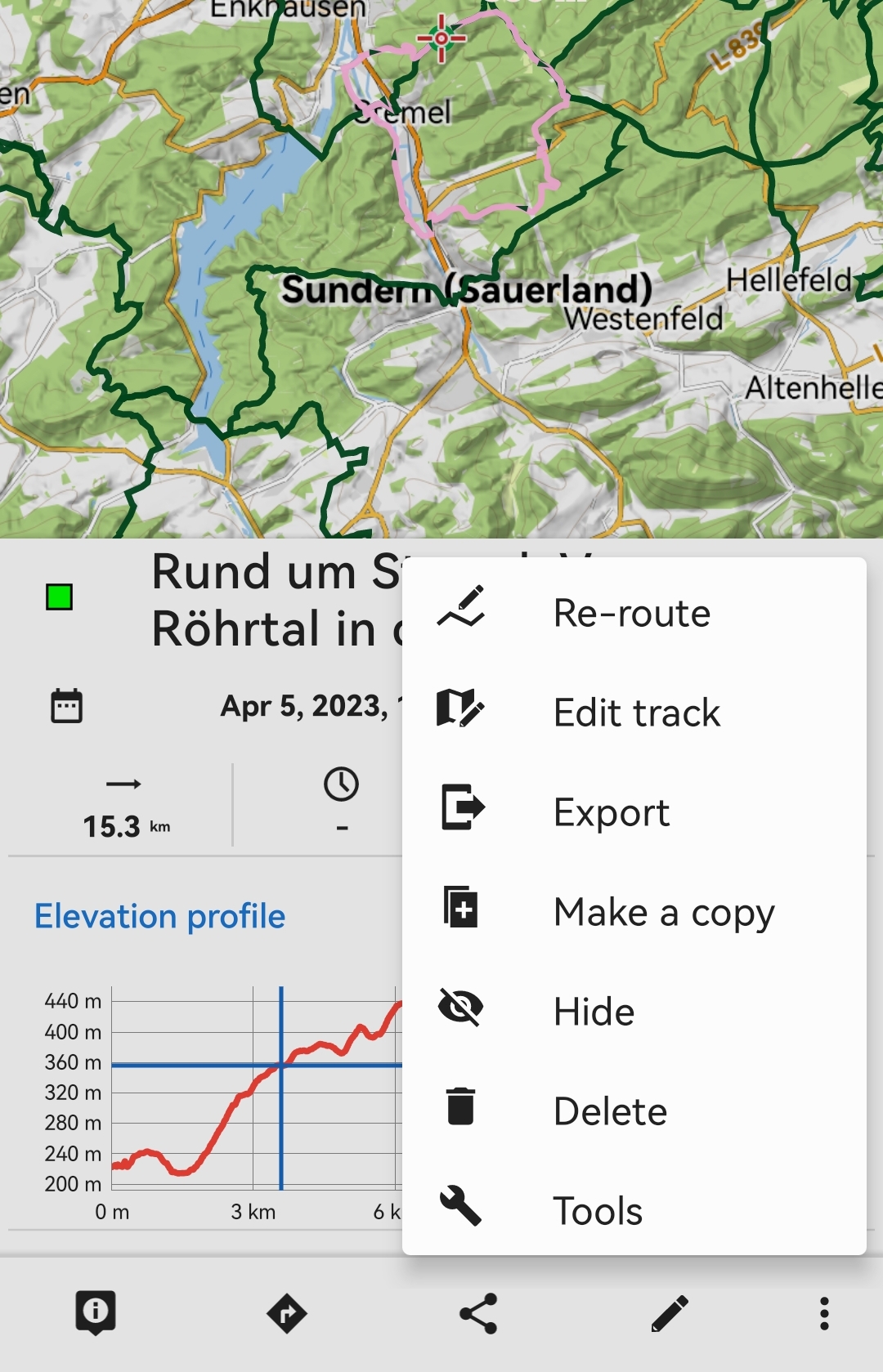The image size is (883, 1372).
Task: Open the Tools submenu
Action: (x=598, y=1211)
